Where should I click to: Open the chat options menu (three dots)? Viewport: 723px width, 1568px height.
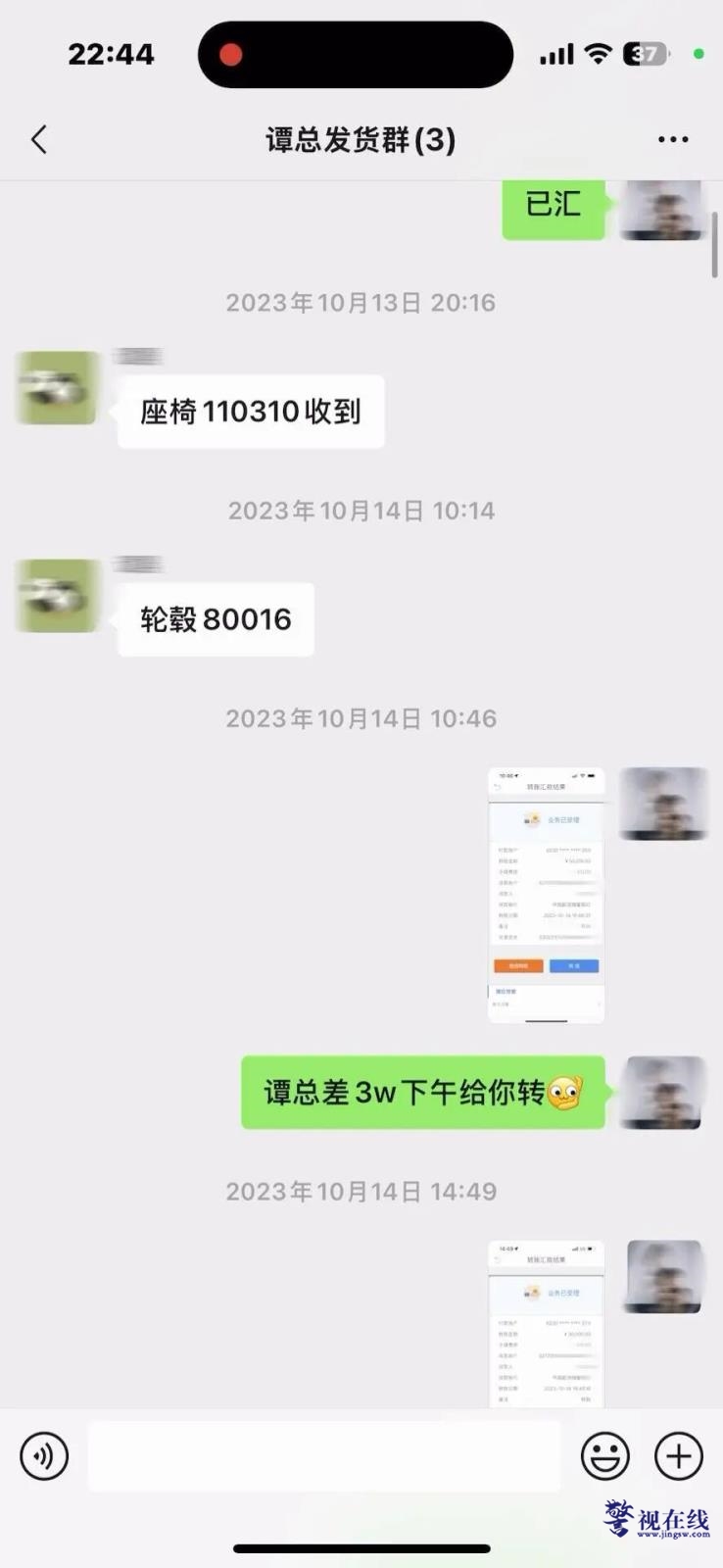[673, 140]
